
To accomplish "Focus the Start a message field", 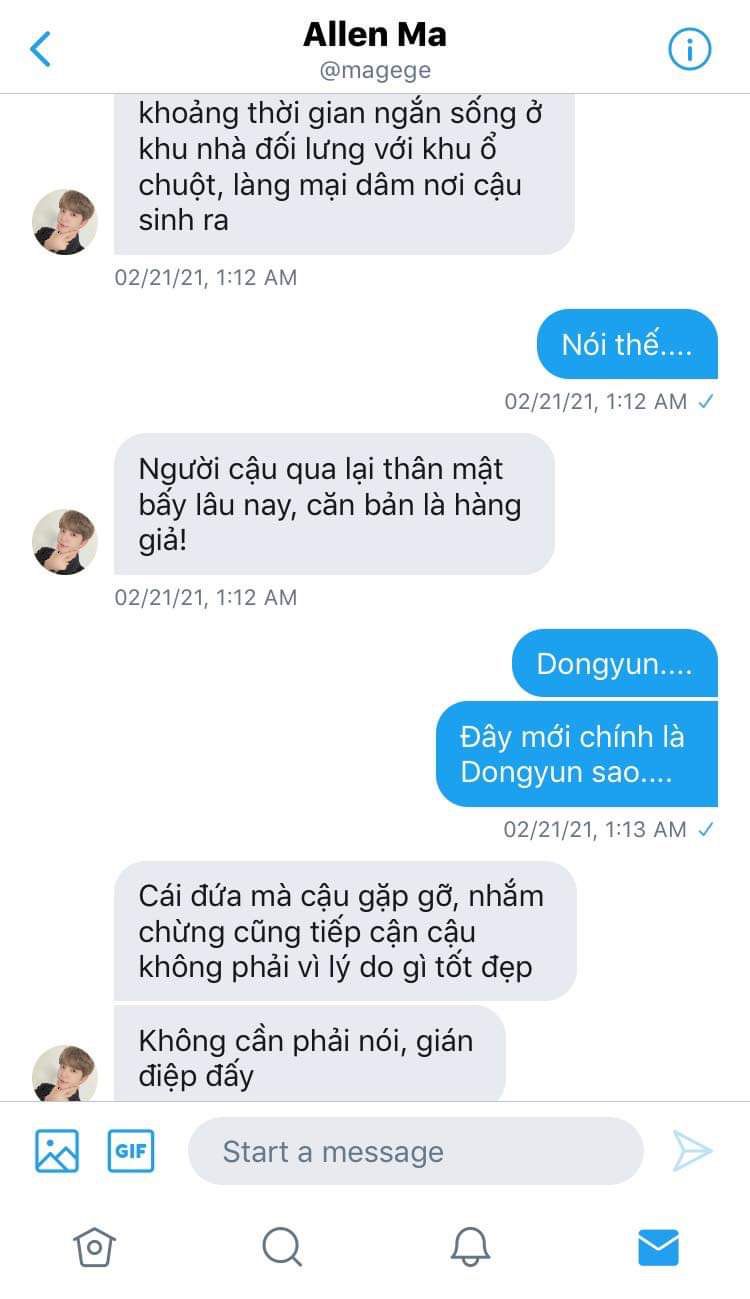I will [416, 1151].
